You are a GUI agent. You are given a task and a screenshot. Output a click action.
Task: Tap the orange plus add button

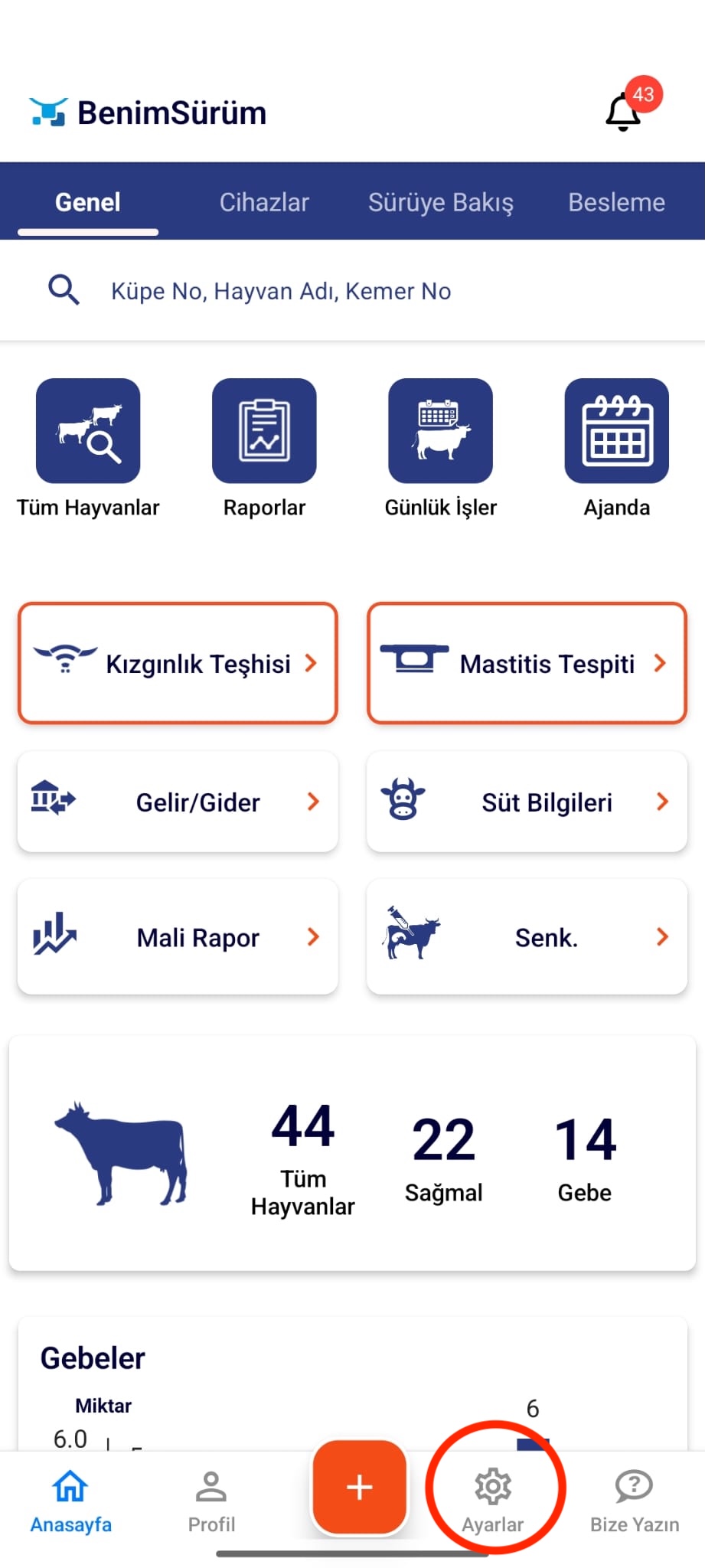coord(359,1488)
